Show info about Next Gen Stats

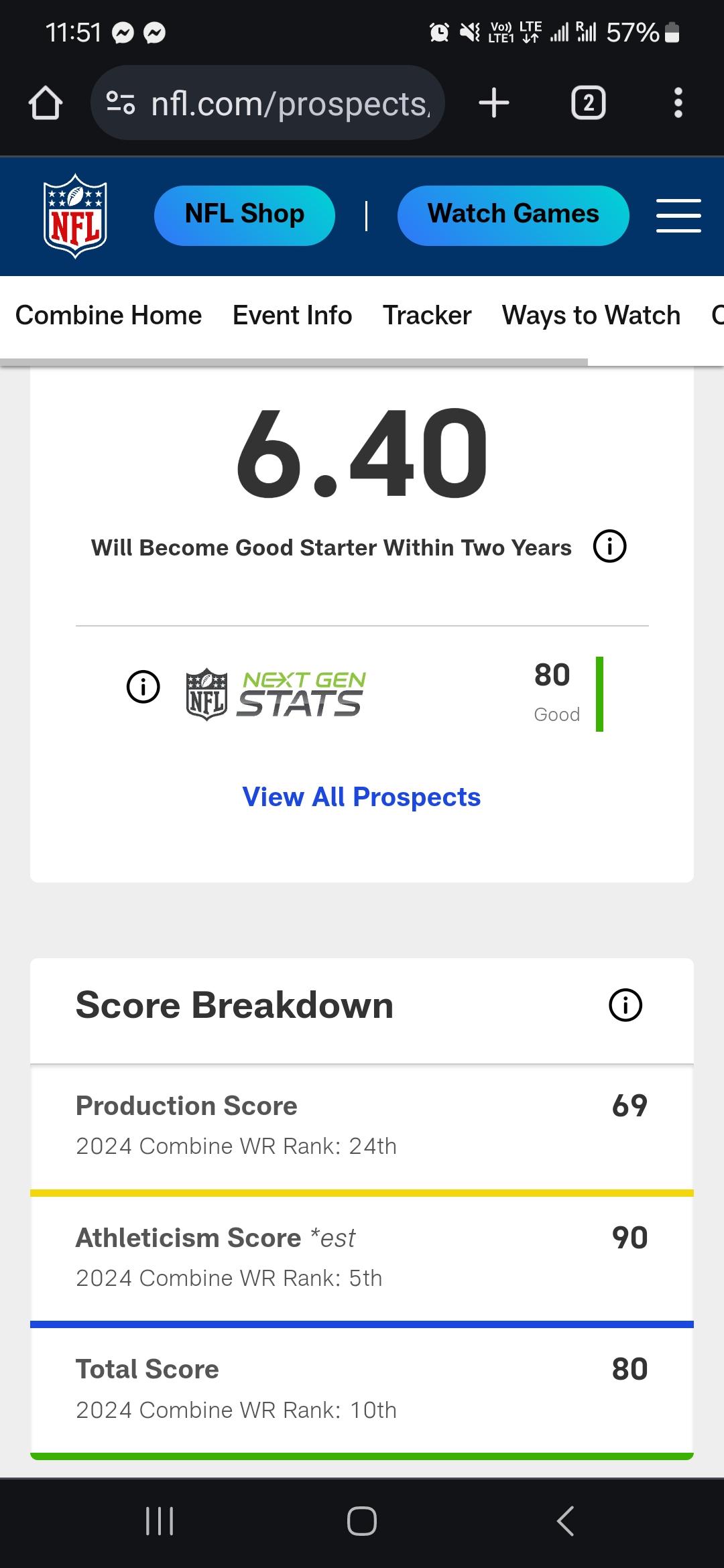click(143, 687)
